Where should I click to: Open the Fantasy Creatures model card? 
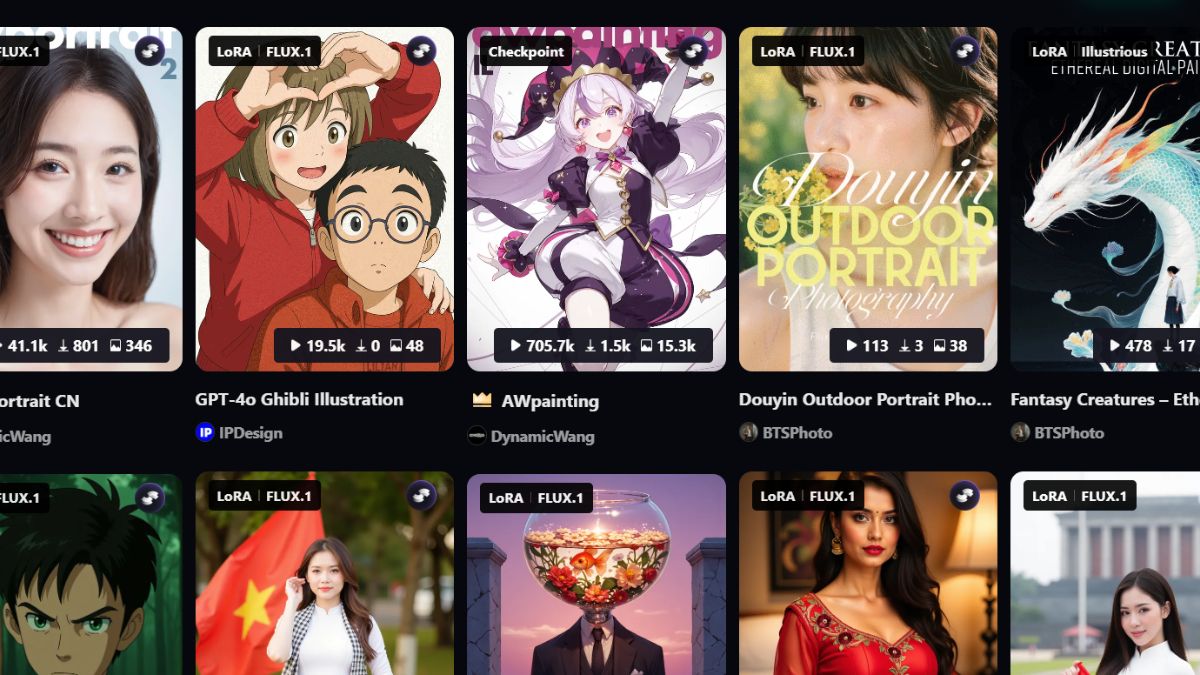1105,200
